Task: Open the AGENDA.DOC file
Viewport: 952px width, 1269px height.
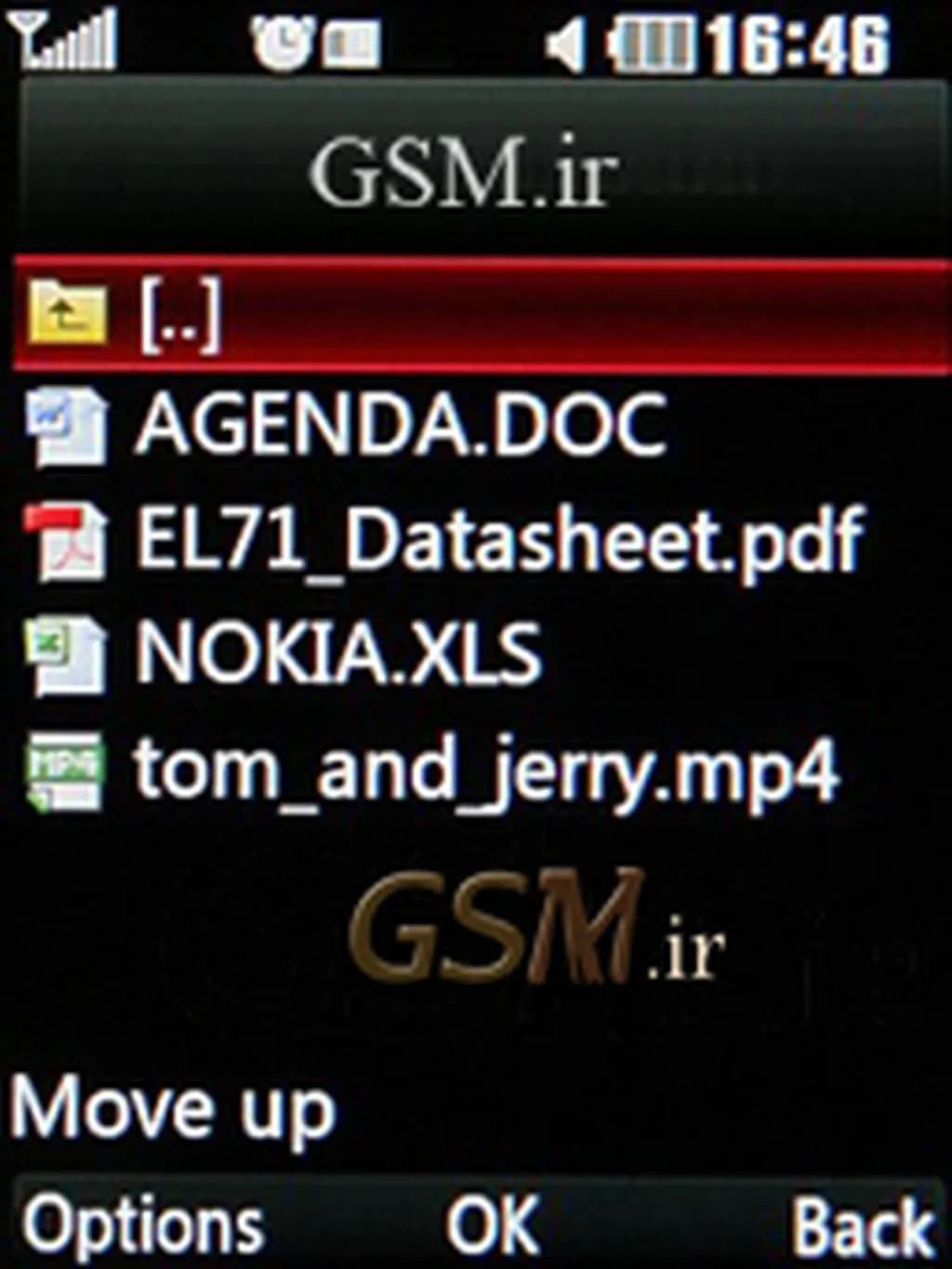Action: click(x=400, y=426)
